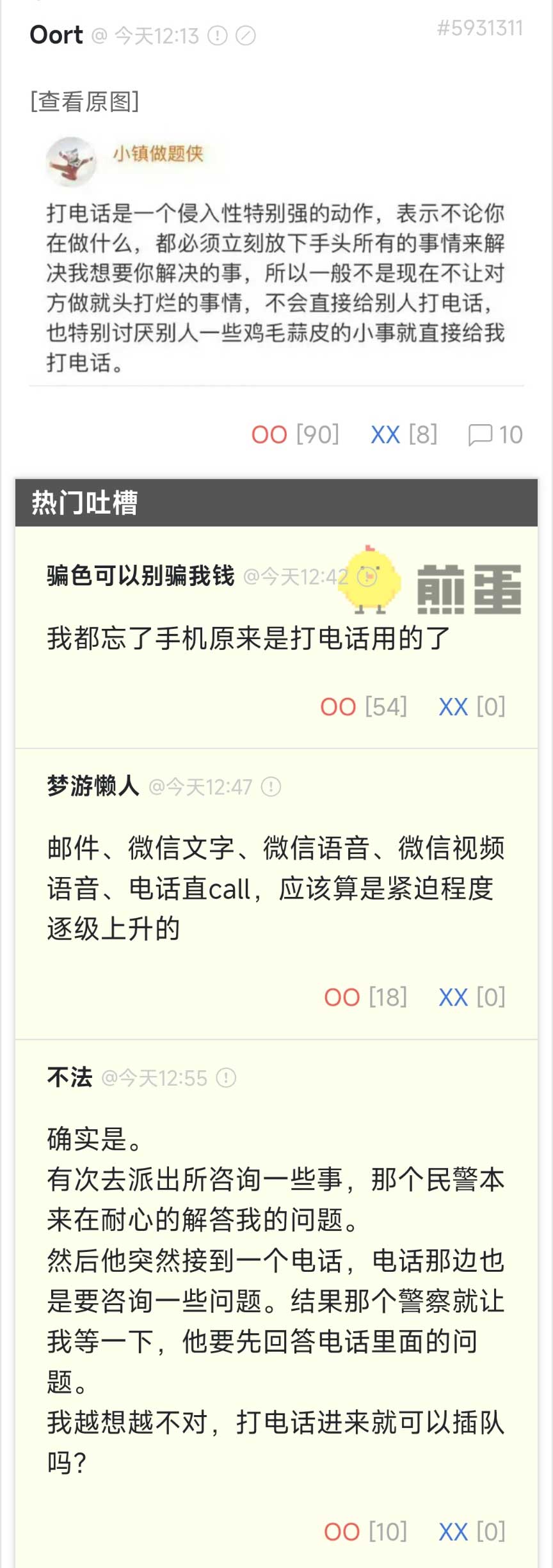Tap the block icon next to Oort's timestamp
Viewport: 553px width, 1568px height.
246,36
